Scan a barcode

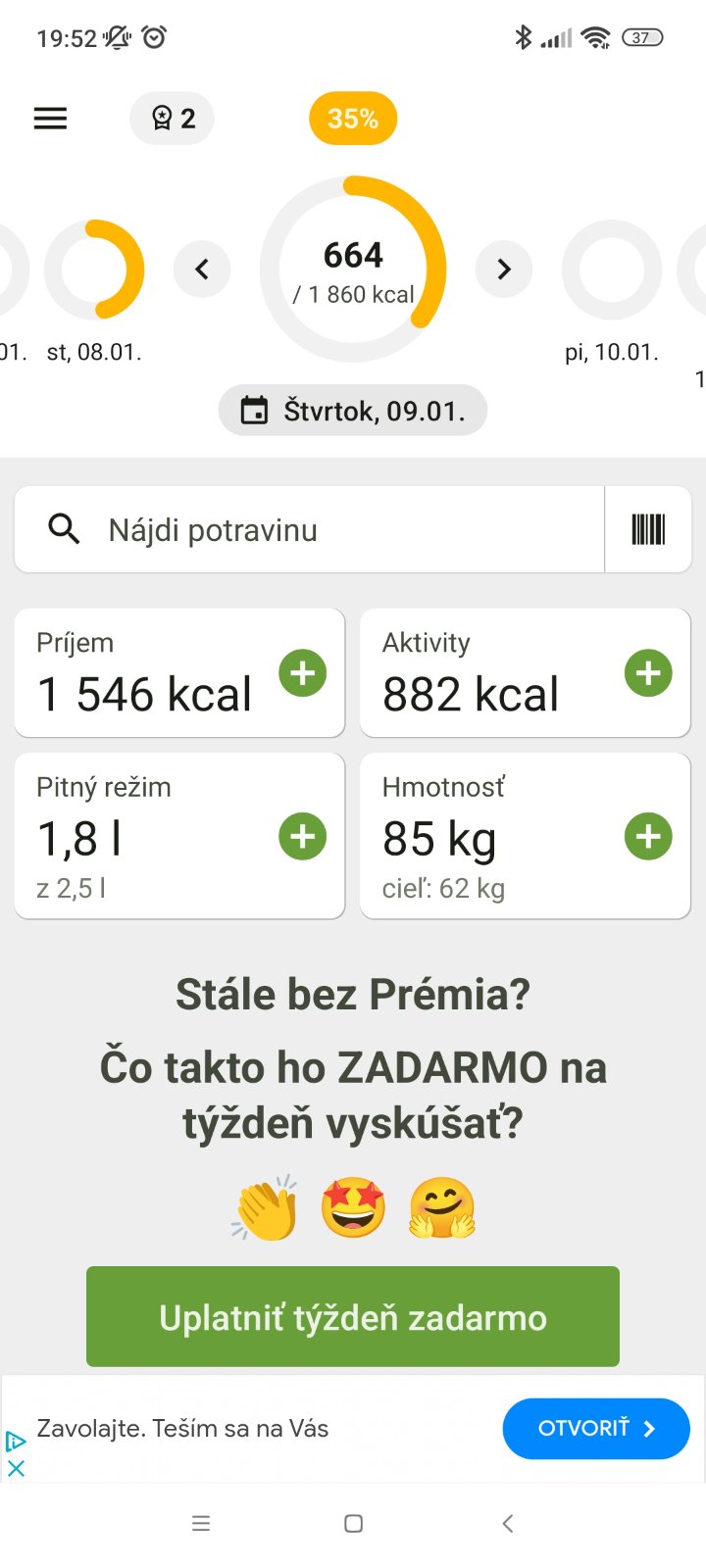click(648, 530)
